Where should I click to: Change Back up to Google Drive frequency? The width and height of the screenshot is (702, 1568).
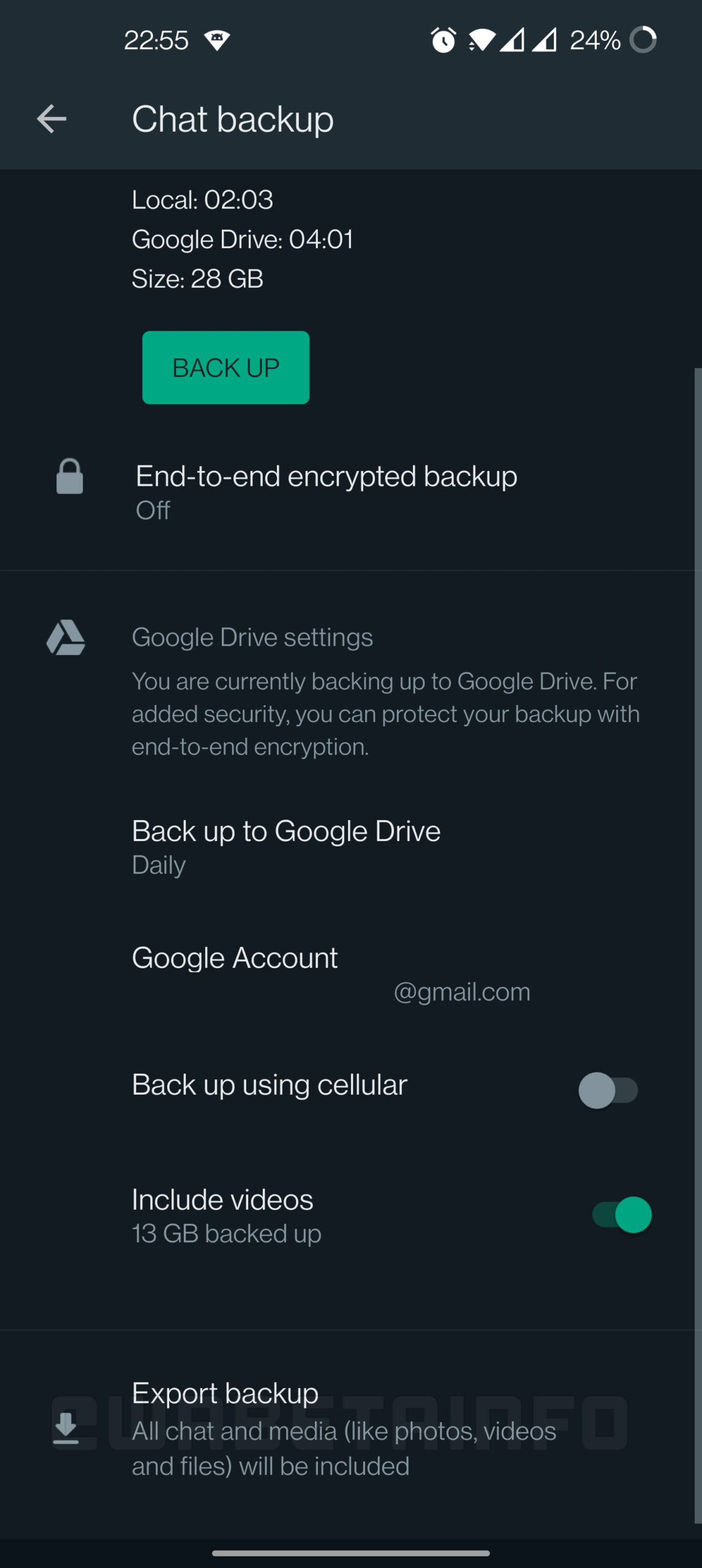(286, 846)
